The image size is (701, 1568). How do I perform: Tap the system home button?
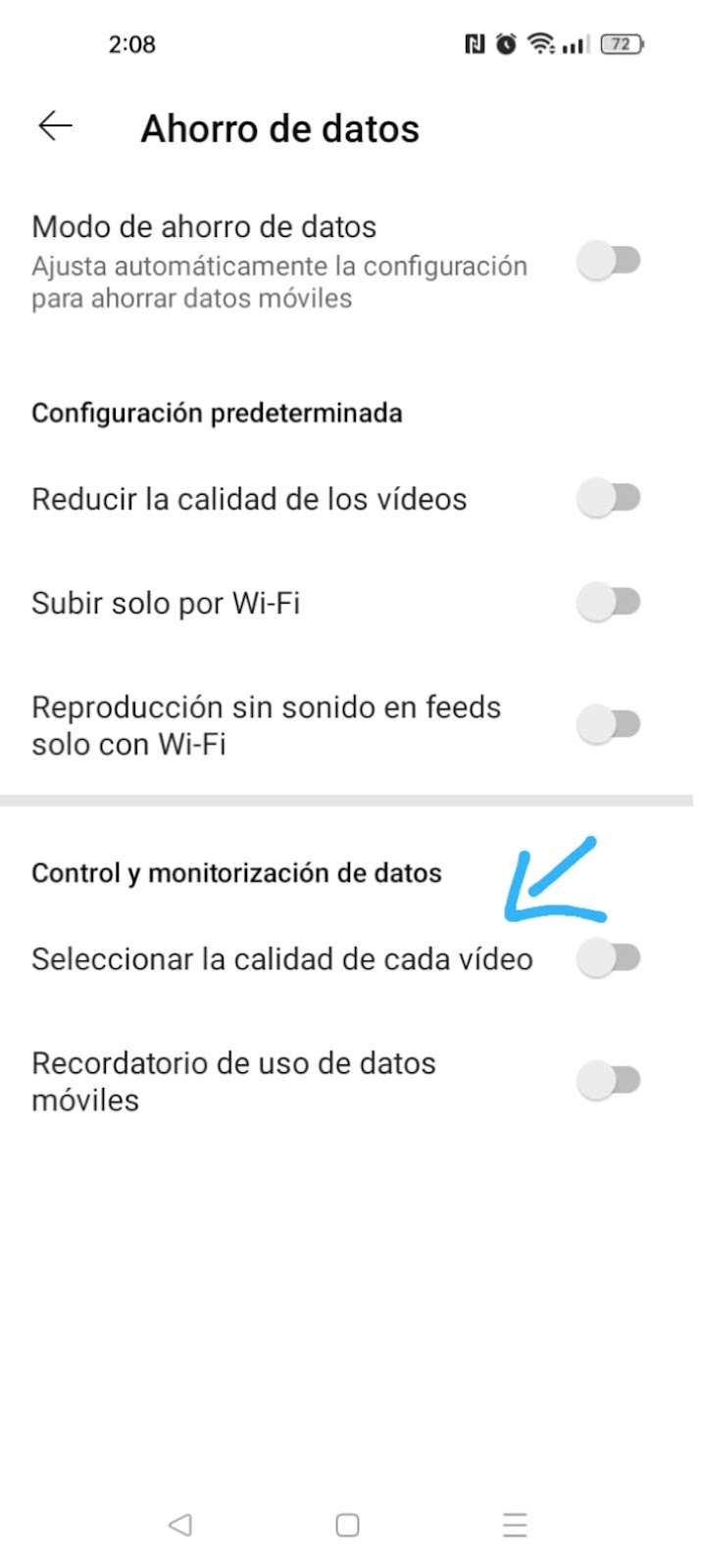(347, 1525)
